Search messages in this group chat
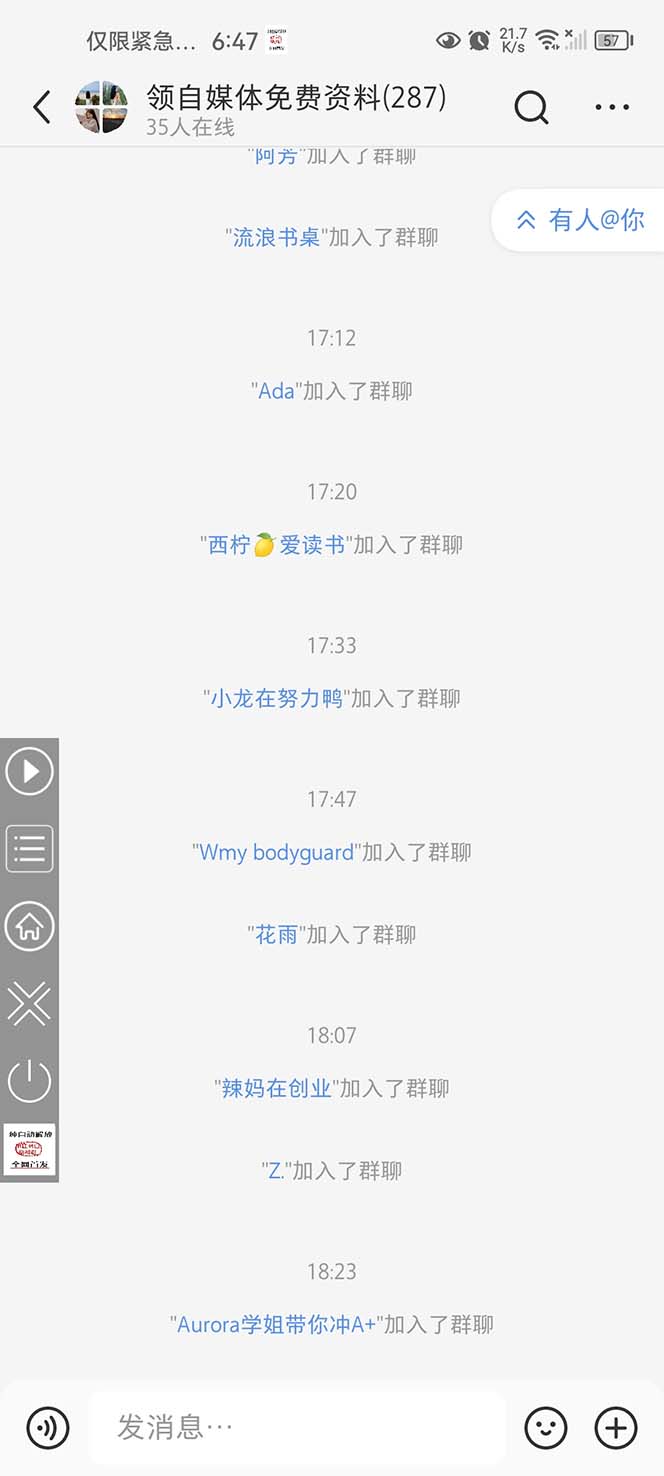This screenshot has height=1476, width=664. pos(531,107)
